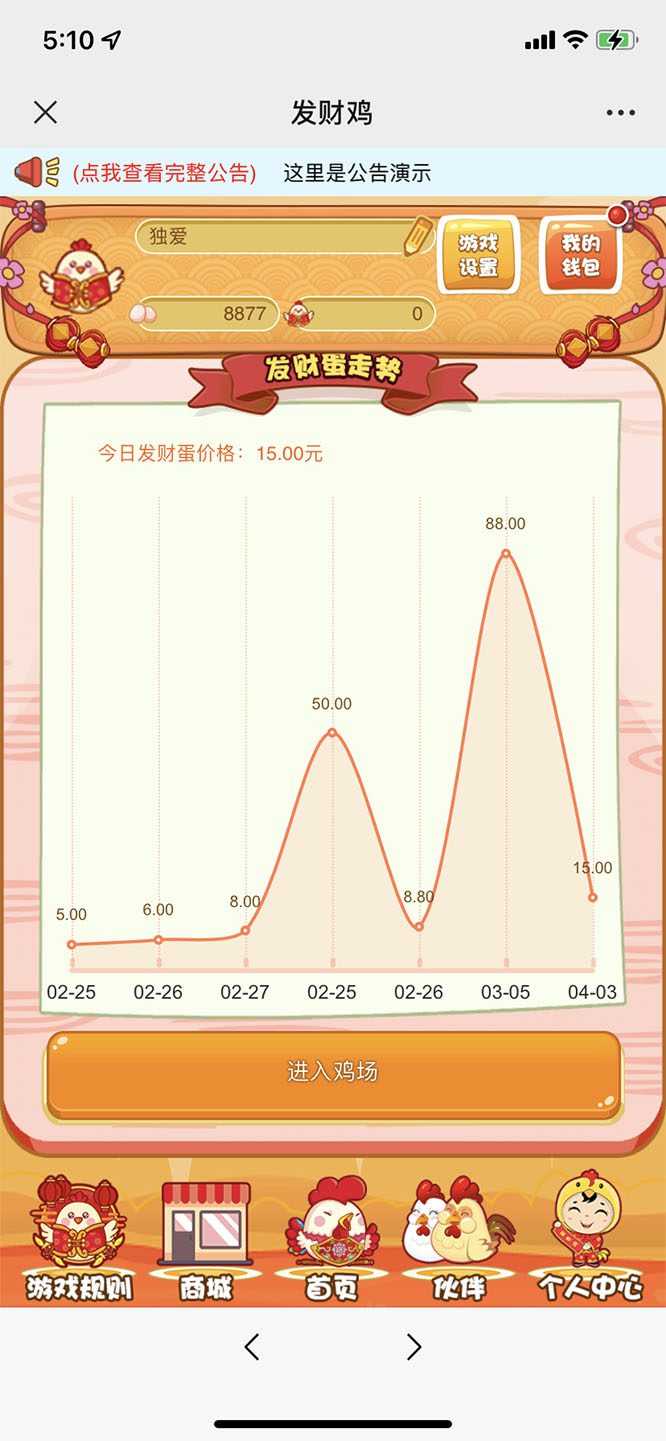Image resolution: width=666 pixels, height=1441 pixels.
Task: Switch to the 商城 shop tab
Action: pyautogui.click(x=206, y=1240)
